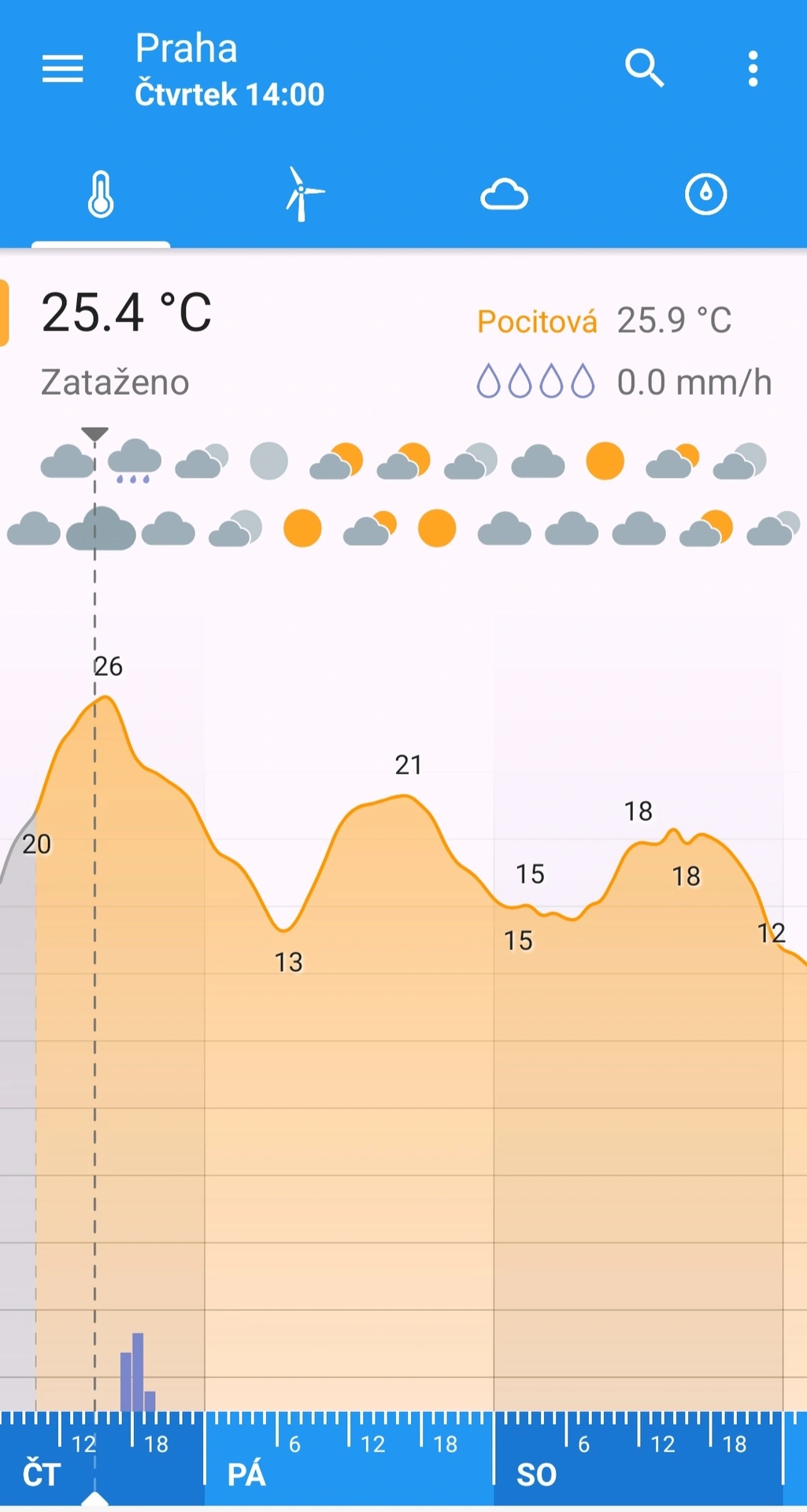Image resolution: width=807 pixels, height=1512 pixels.
Task: Switch to the pressure gauge tab
Action: [705, 195]
